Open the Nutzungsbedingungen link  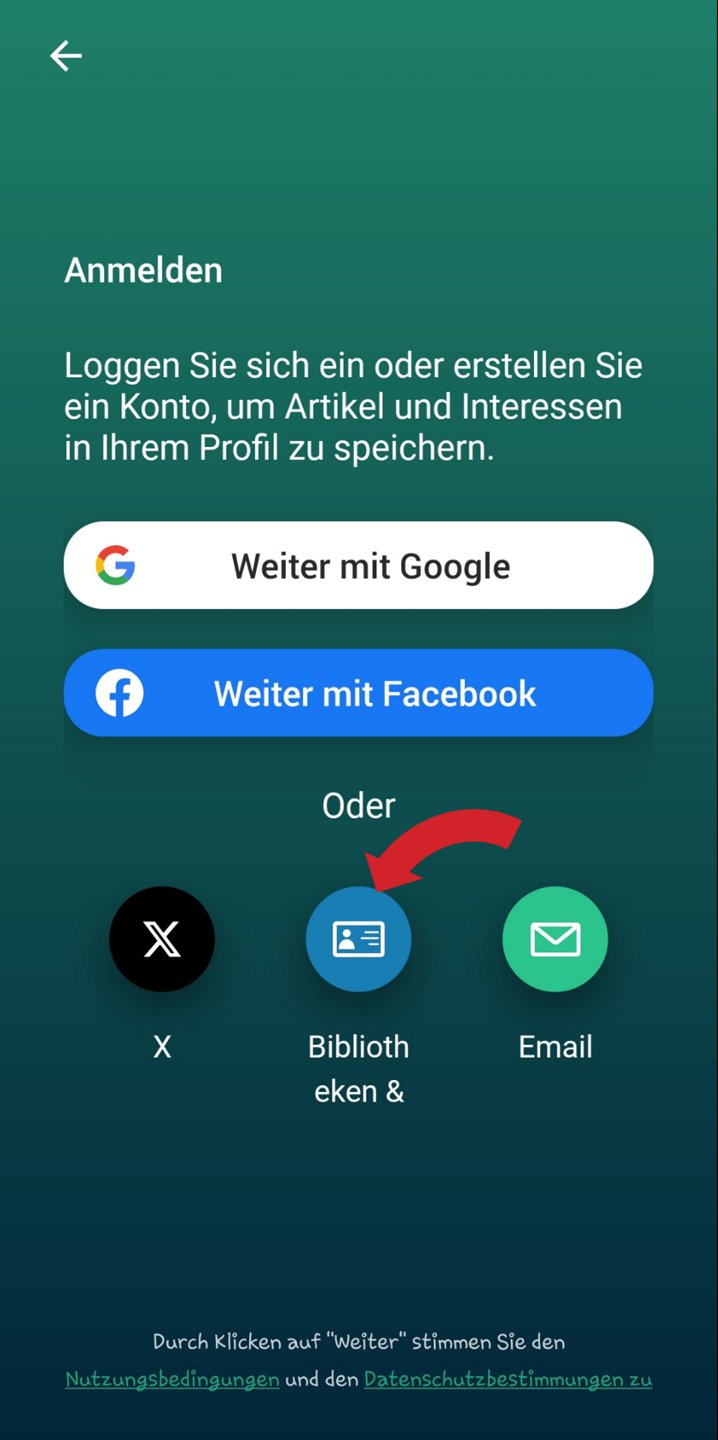coord(172,1380)
